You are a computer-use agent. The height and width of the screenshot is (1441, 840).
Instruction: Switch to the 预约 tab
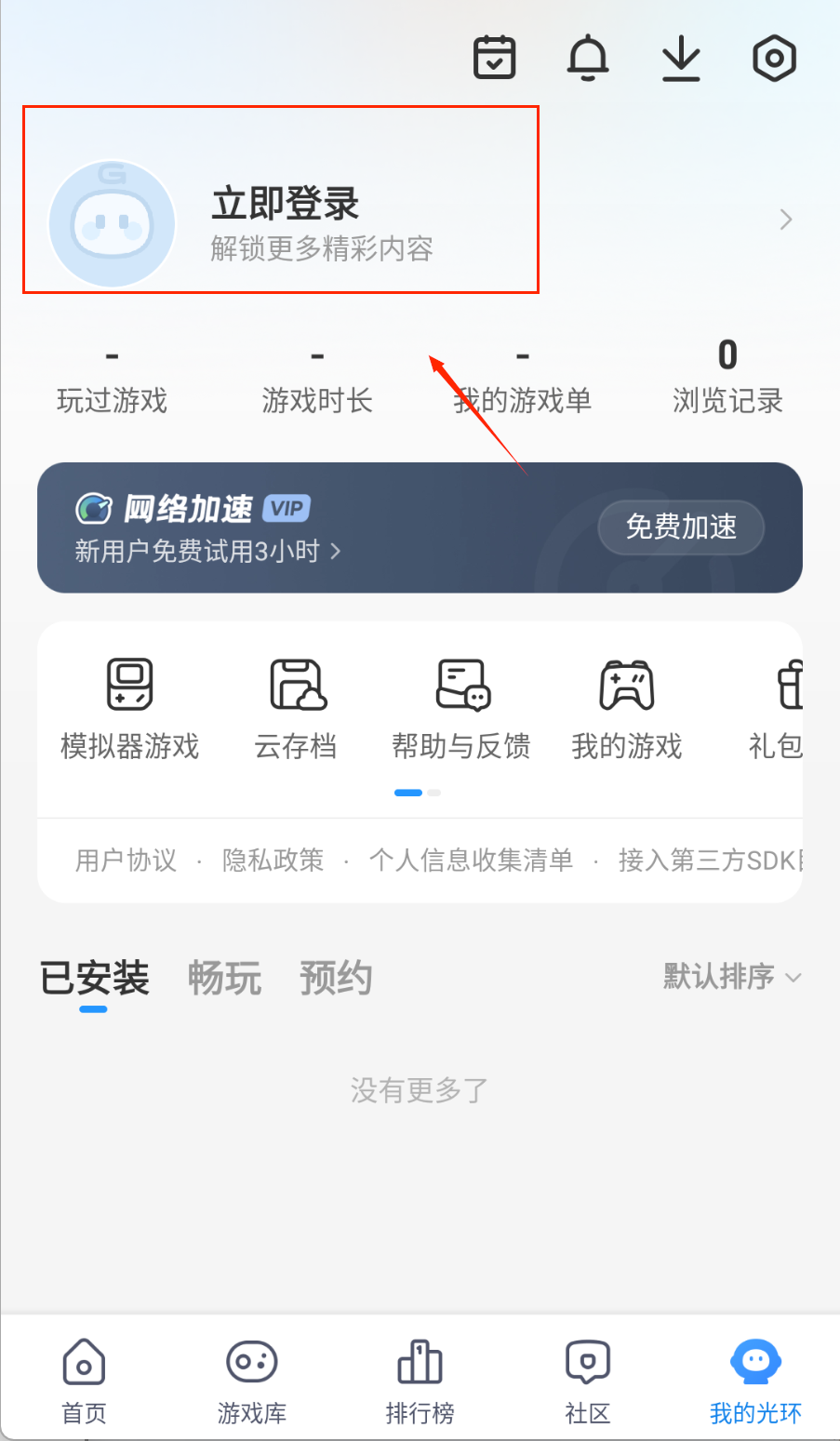click(x=336, y=979)
